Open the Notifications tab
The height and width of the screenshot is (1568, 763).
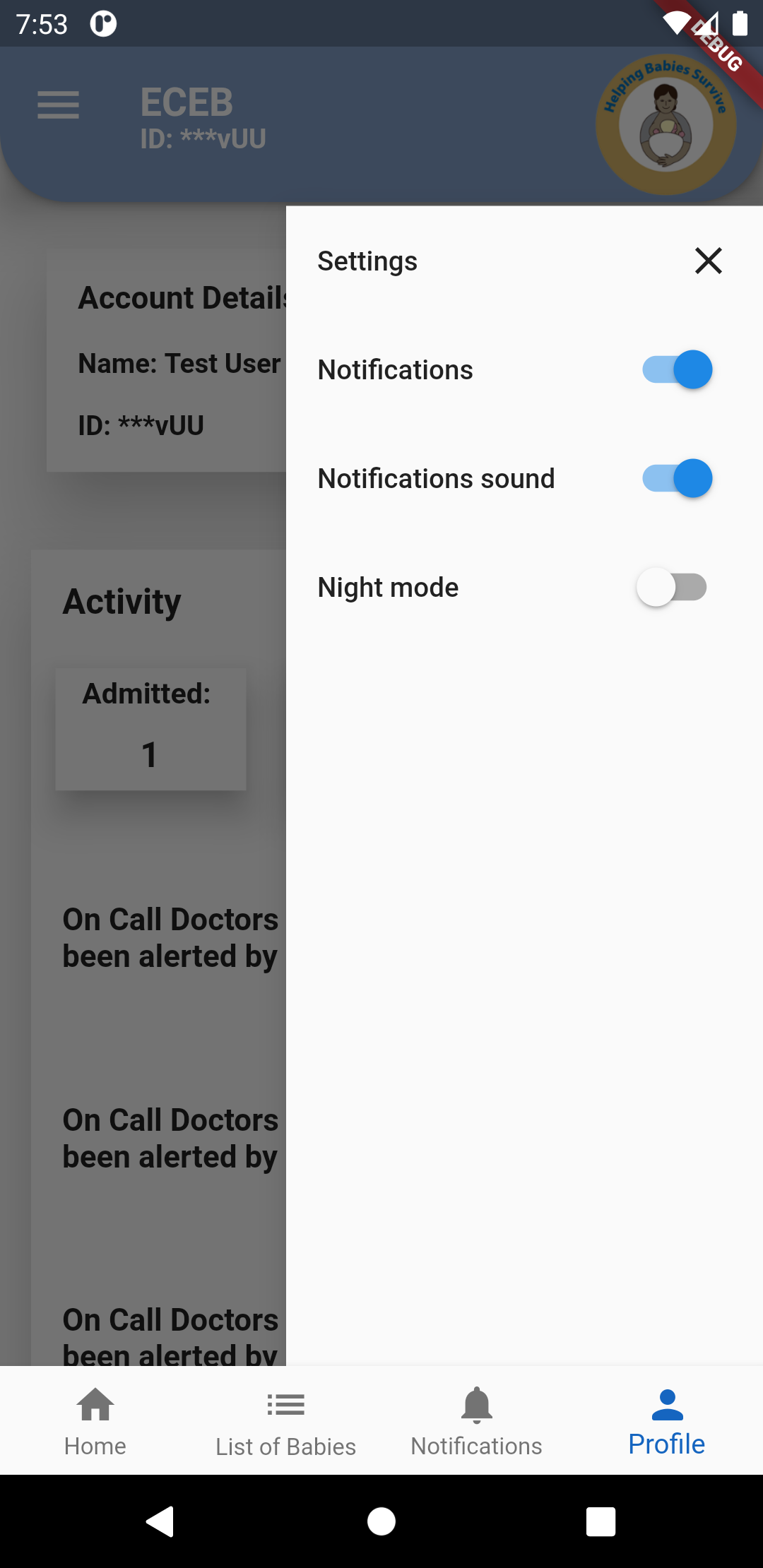pyautogui.click(x=477, y=1421)
